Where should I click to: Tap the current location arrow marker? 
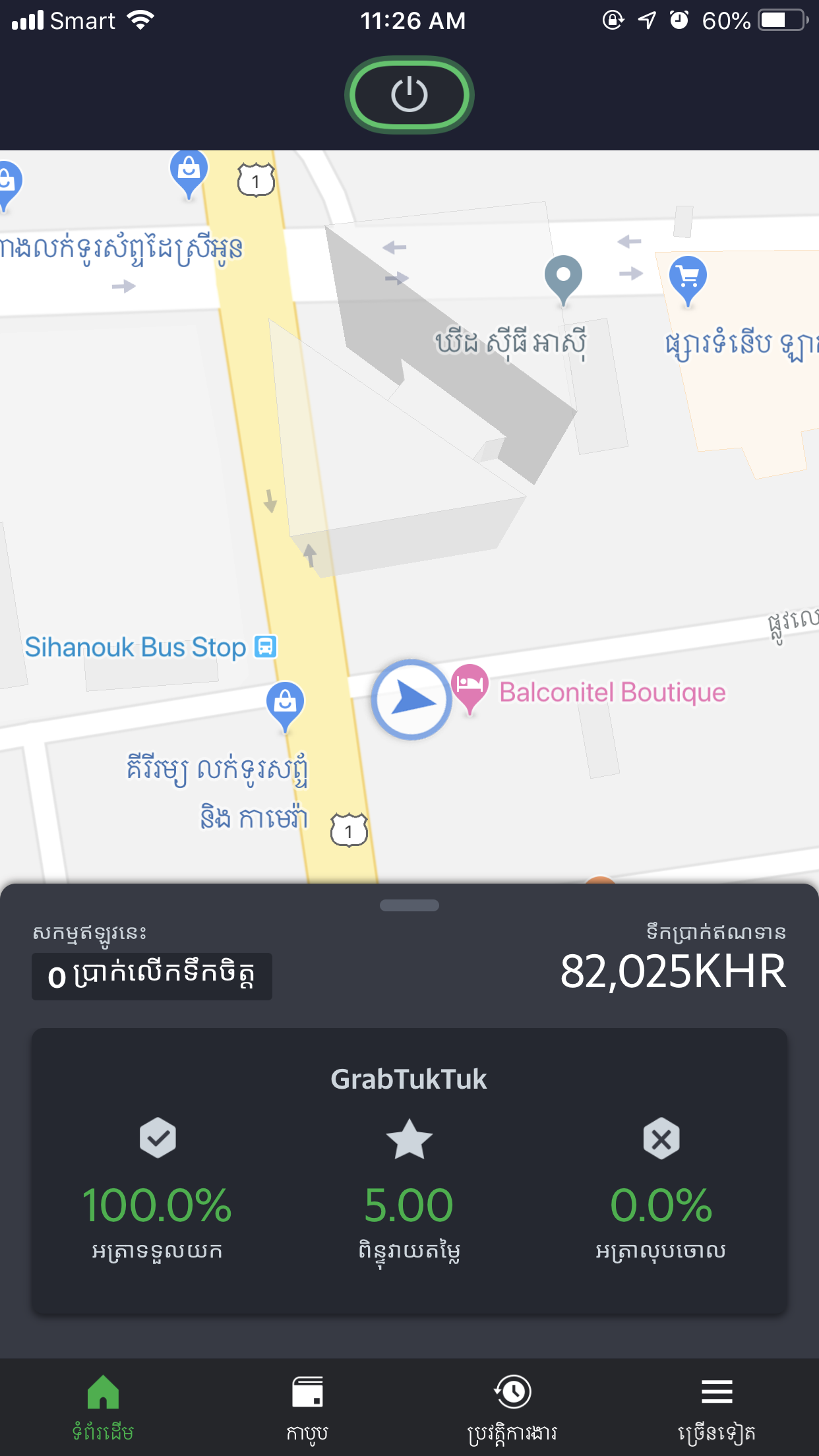coord(411,699)
